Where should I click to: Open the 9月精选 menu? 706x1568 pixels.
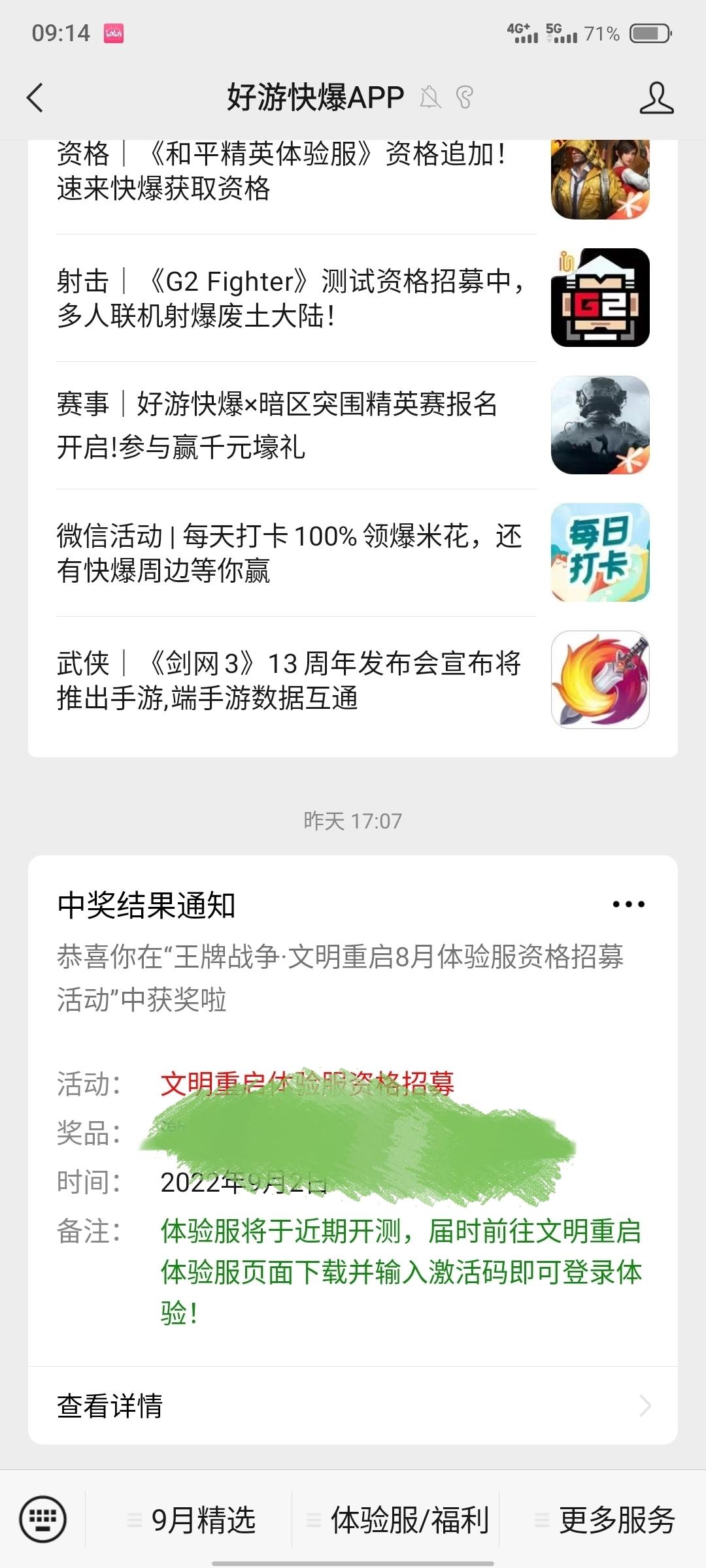191,1520
